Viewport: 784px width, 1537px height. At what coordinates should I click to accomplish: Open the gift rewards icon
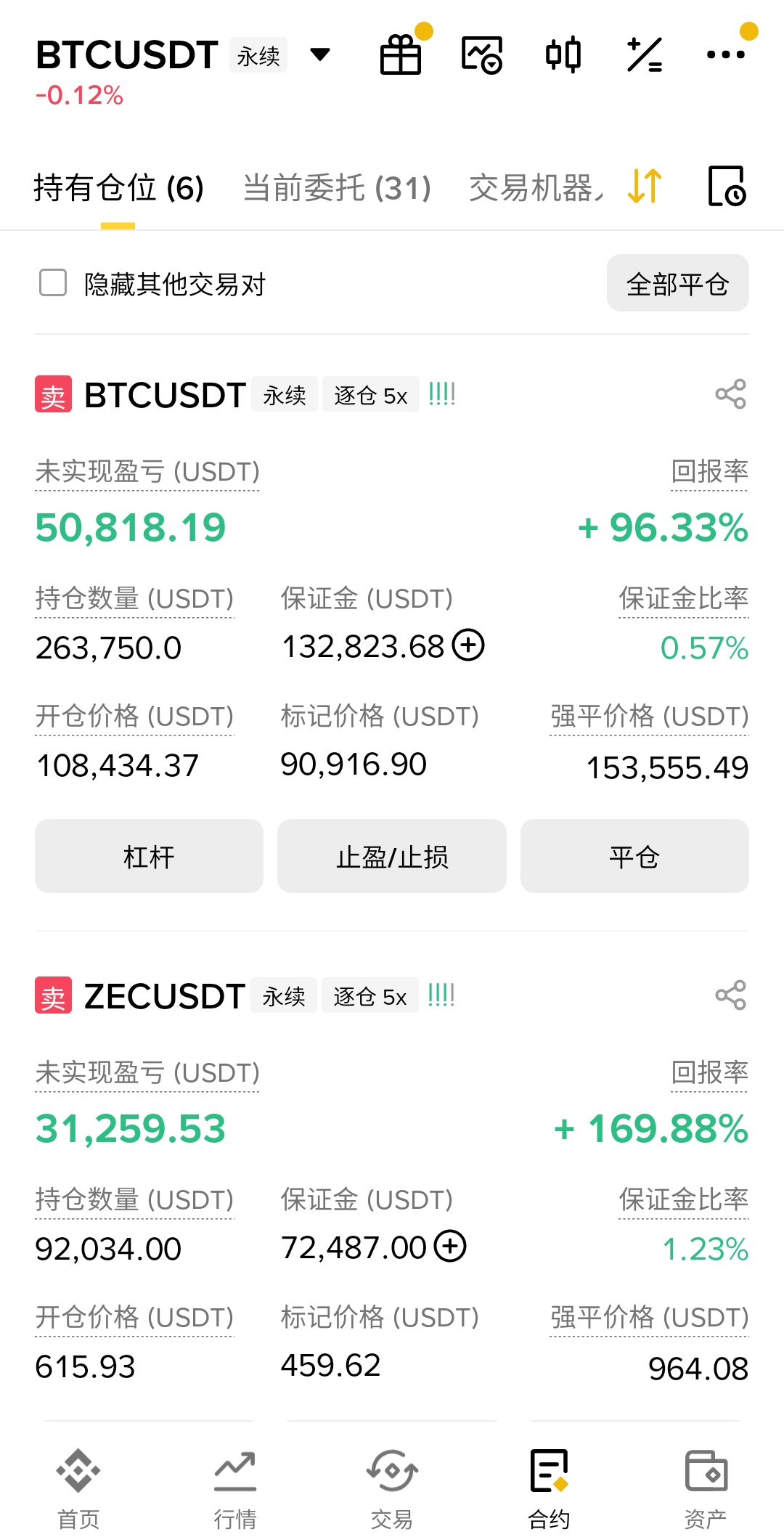pos(401,54)
